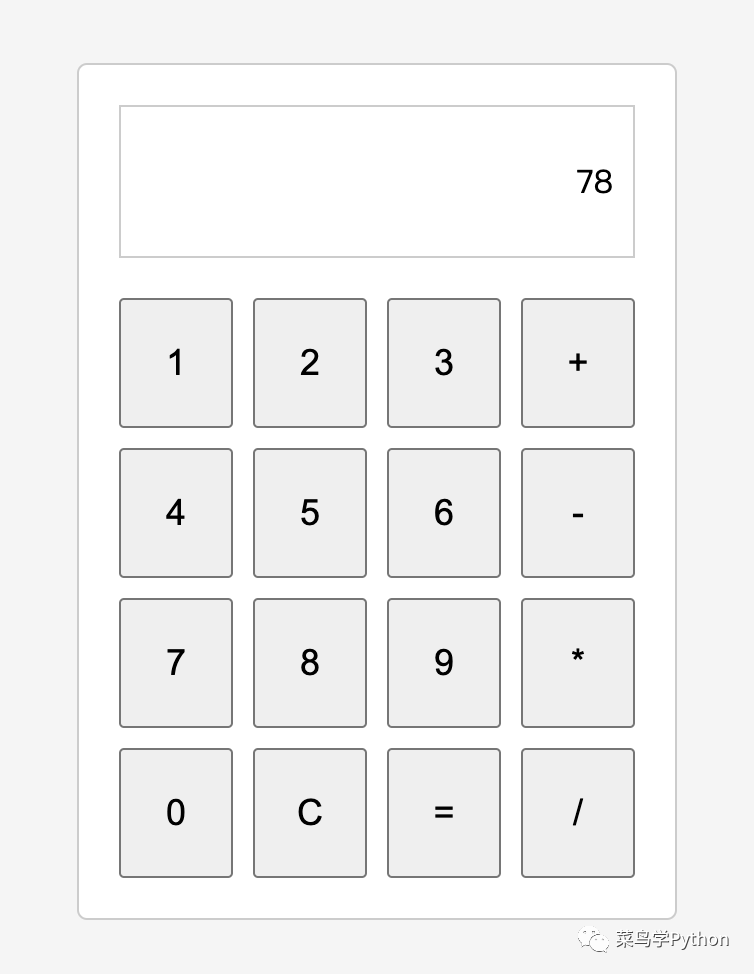Select the multiply asterisk key
The height and width of the screenshot is (974, 754).
point(578,663)
